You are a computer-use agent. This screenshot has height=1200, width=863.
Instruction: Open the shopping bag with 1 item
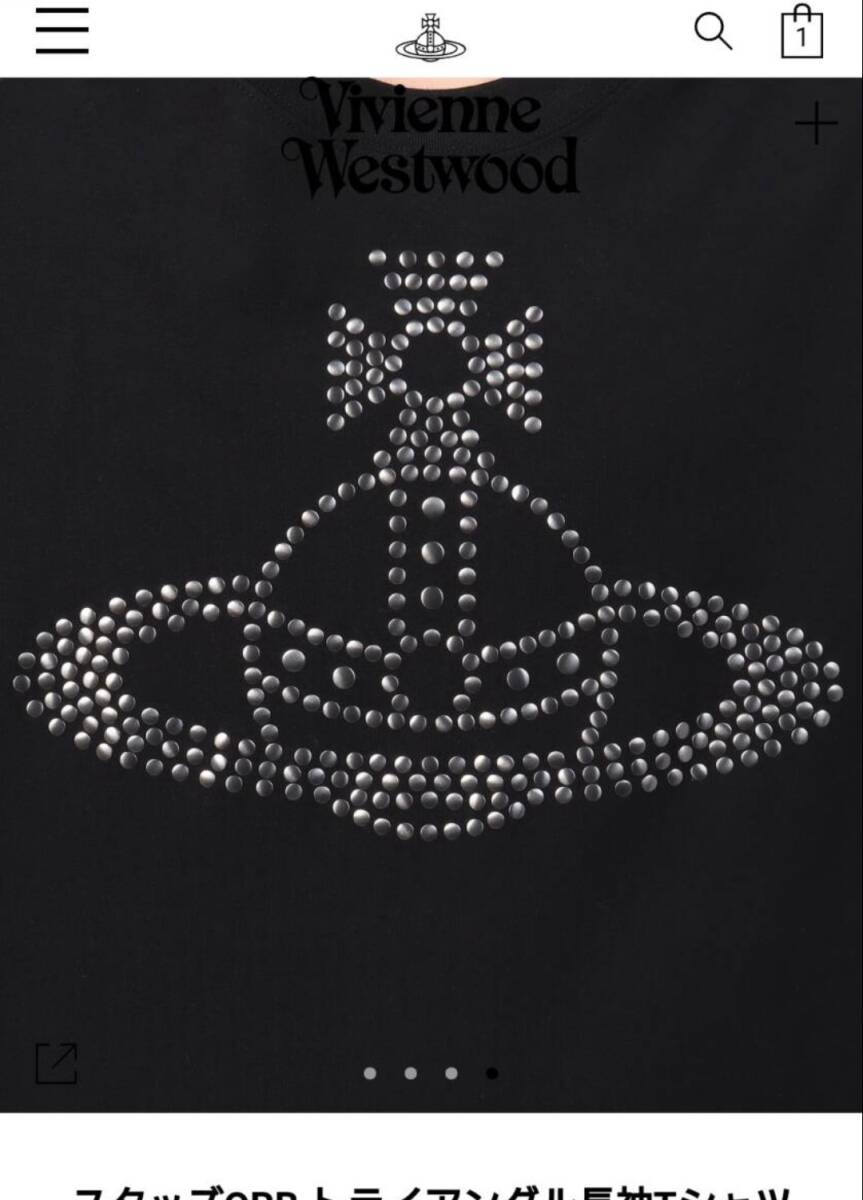[x=801, y=33]
